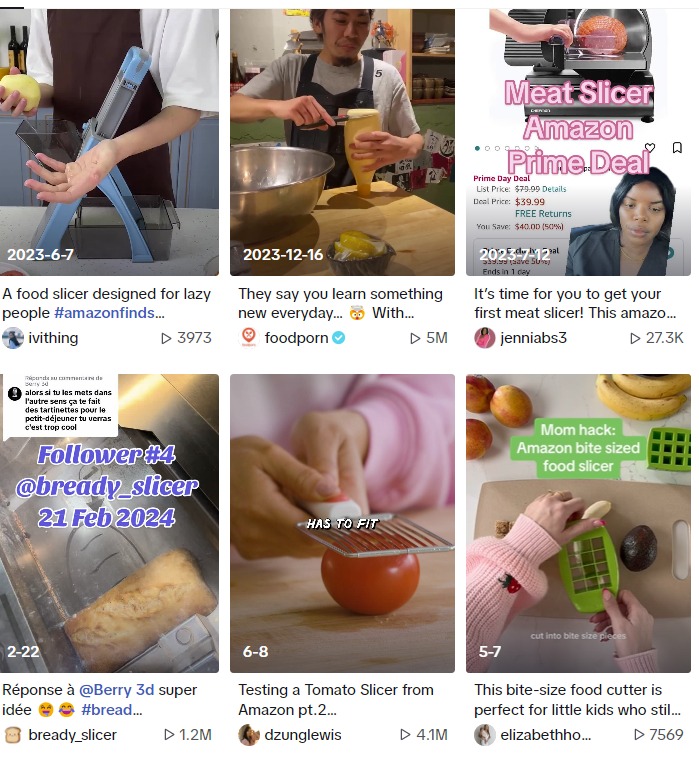Play the Mom hack bite sized slicer video
Viewport: 699px width, 763px height.
pyautogui.click(x=578, y=522)
